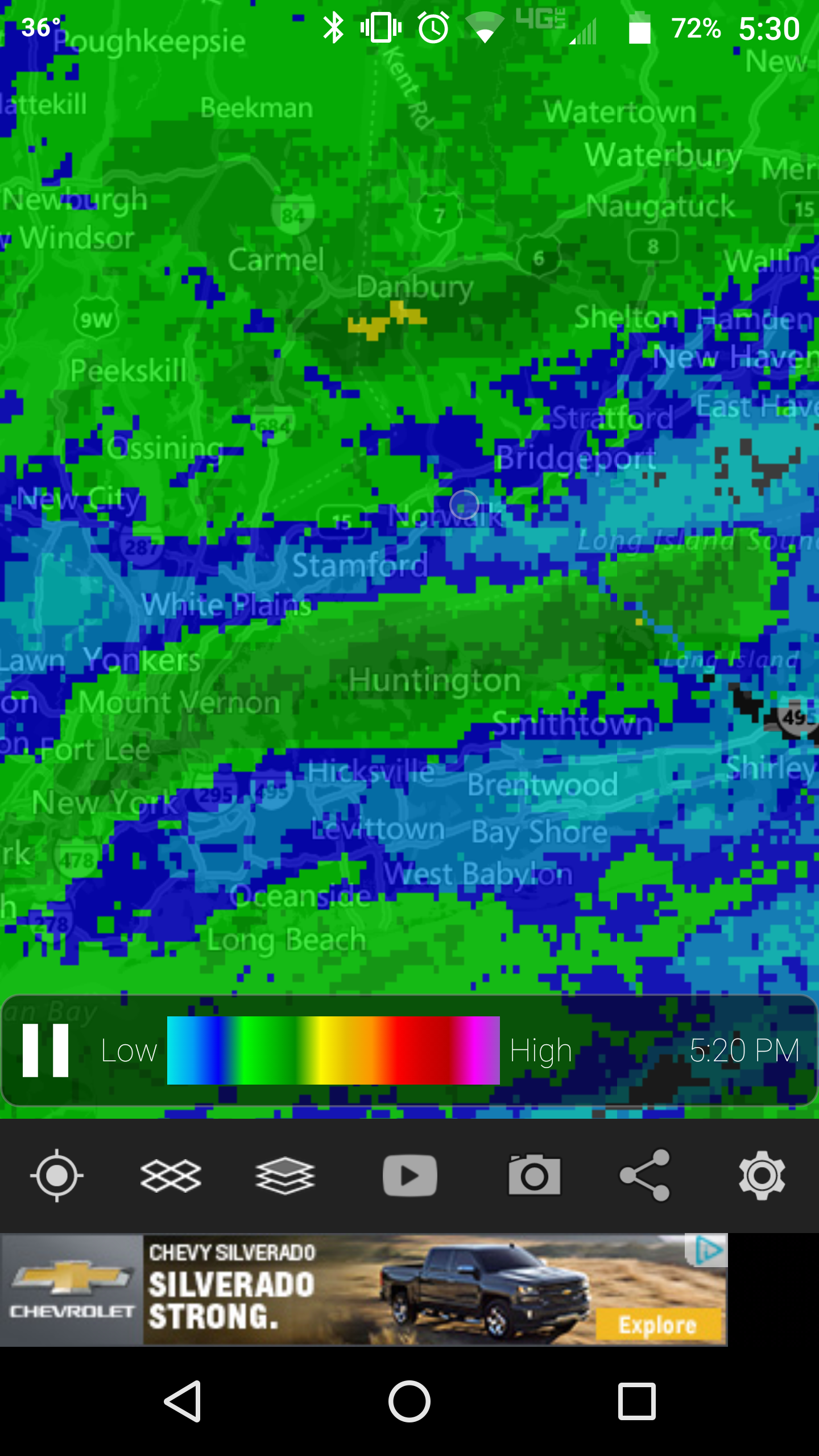Viewport: 819px width, 1456px height.
Task: Pause the radar animation
Action: (x=45, y=1050)
